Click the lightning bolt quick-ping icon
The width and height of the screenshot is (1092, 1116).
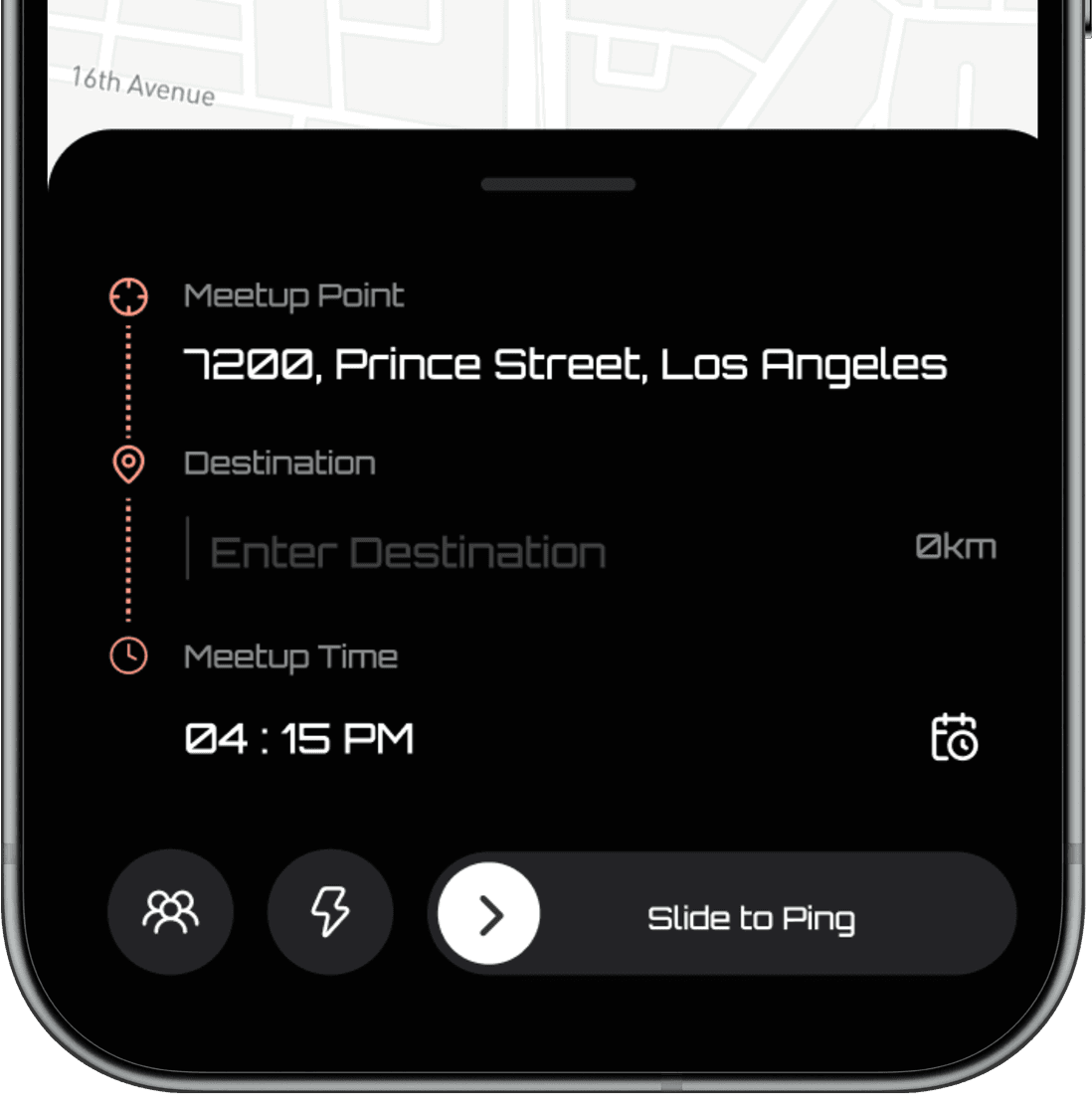[x=330, y=912]
